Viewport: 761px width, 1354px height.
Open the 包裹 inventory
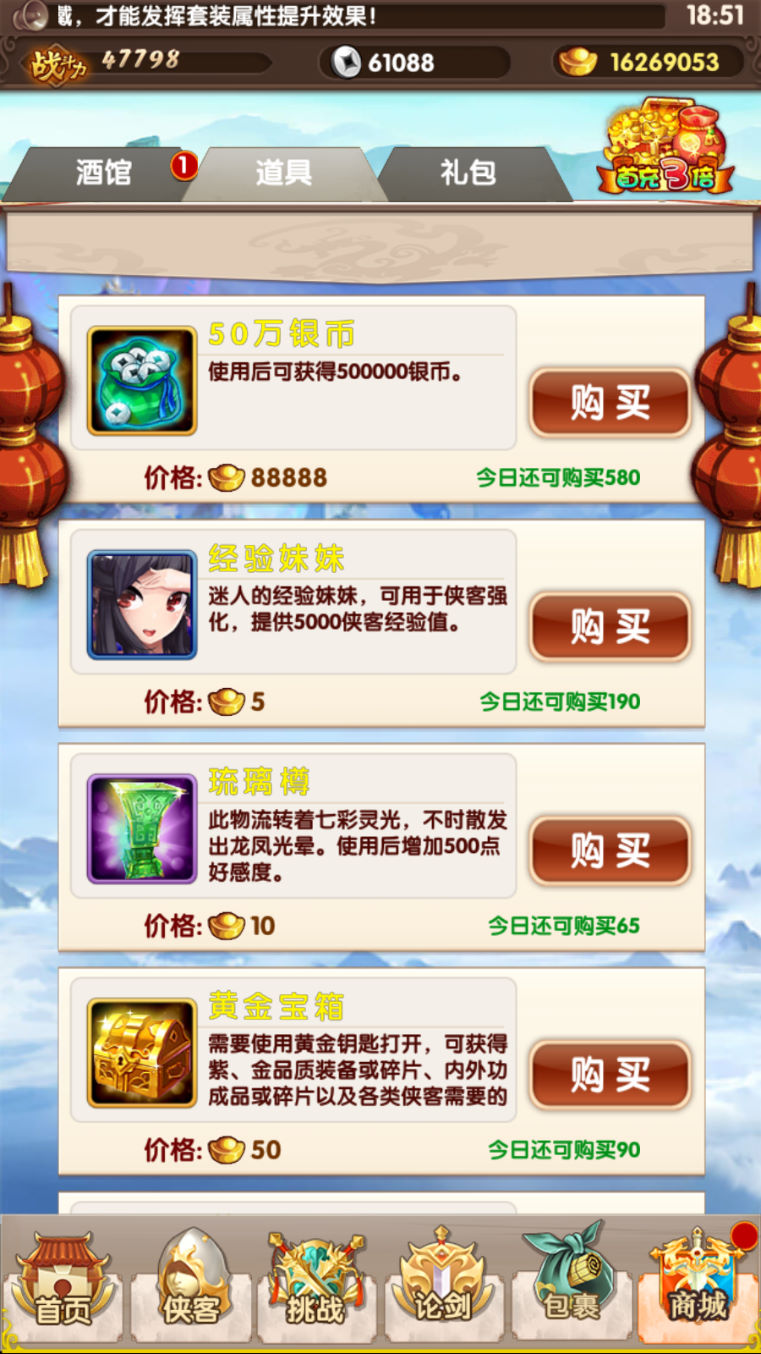(570, 1285)
